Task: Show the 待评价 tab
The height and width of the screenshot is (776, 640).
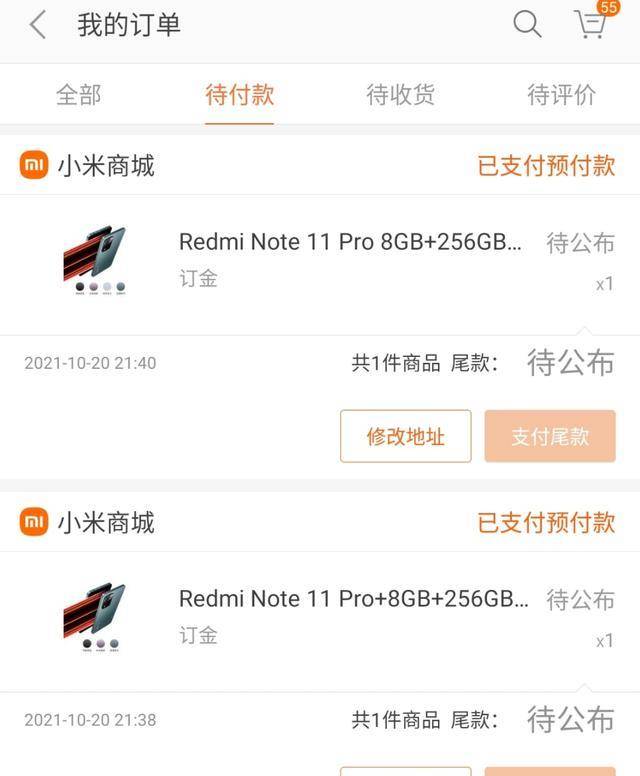Action: click(x=561, y=95)
